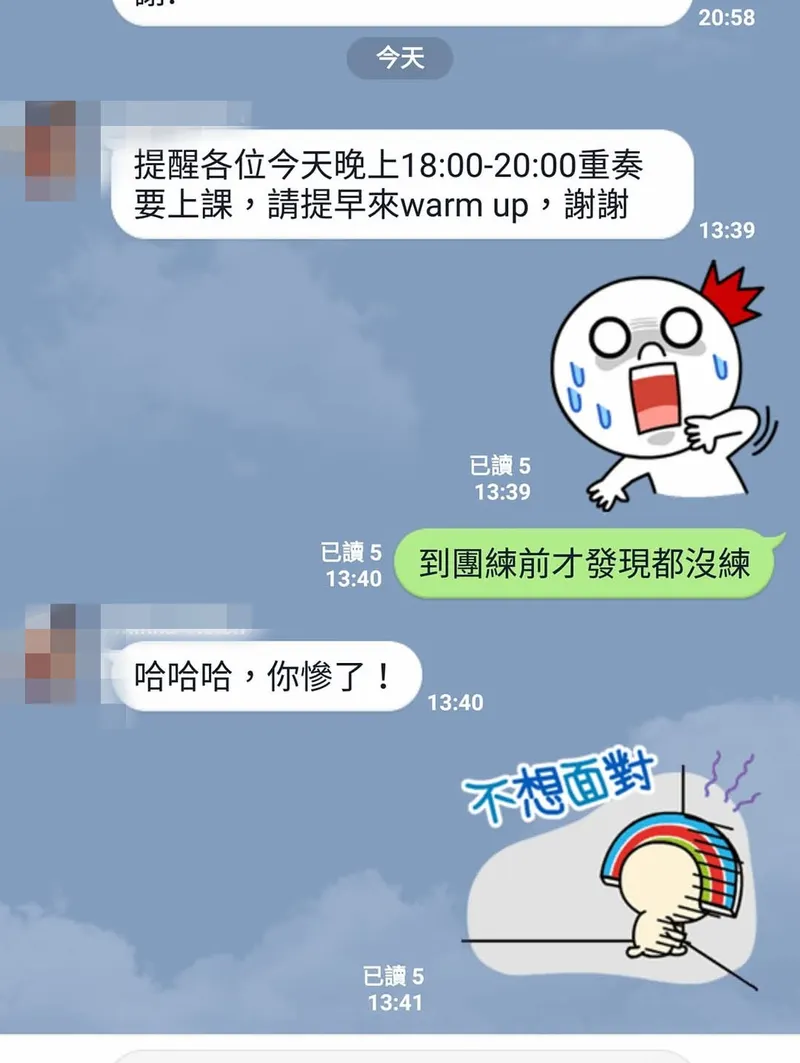The width and height of the screenshot is (800, 1063).
Task: Open profile of the 哈哈哈，你慘了！ sender
Action: [x=51, y=654]
